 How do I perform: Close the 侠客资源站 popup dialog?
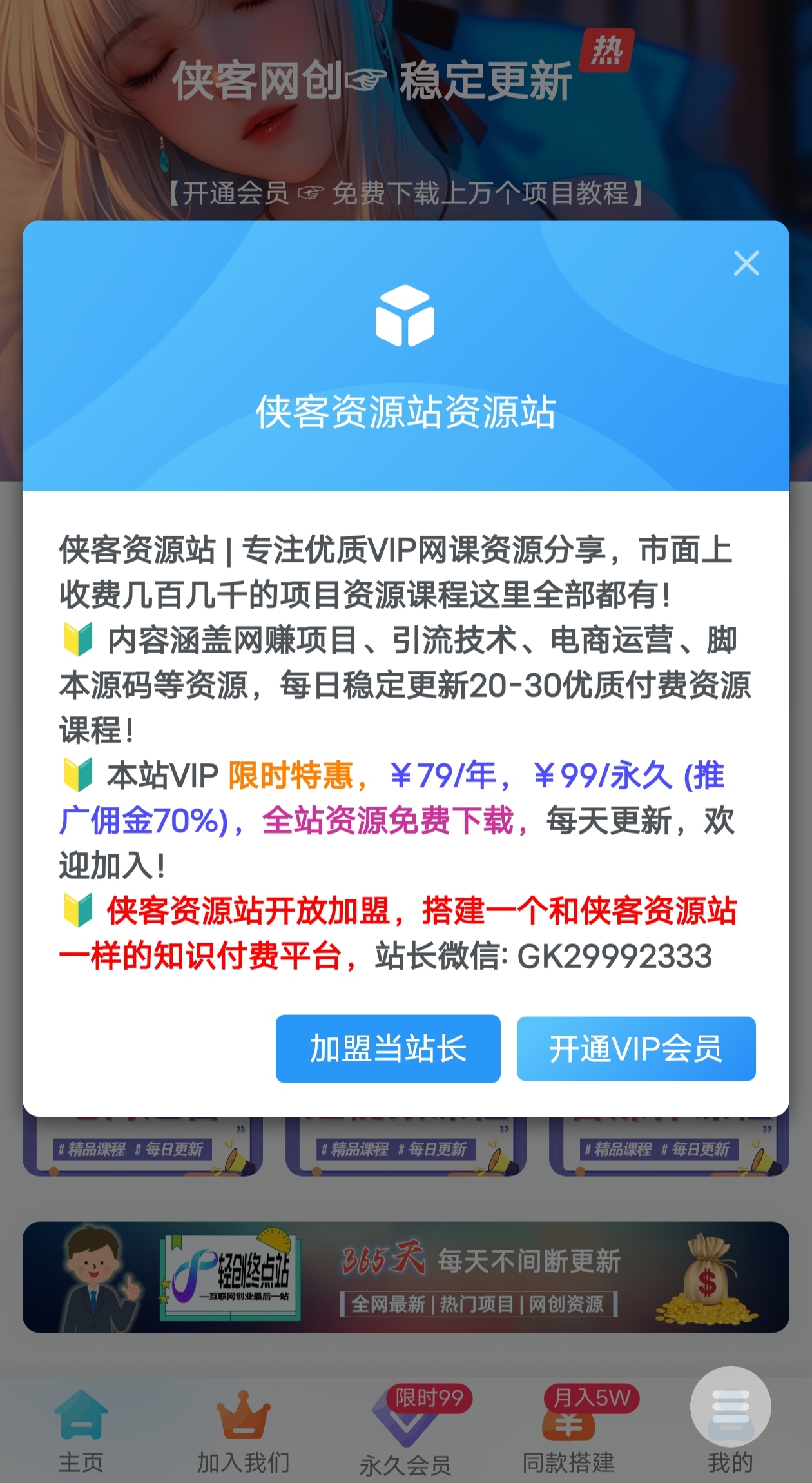pyautogui.click(x=746, y=263)
